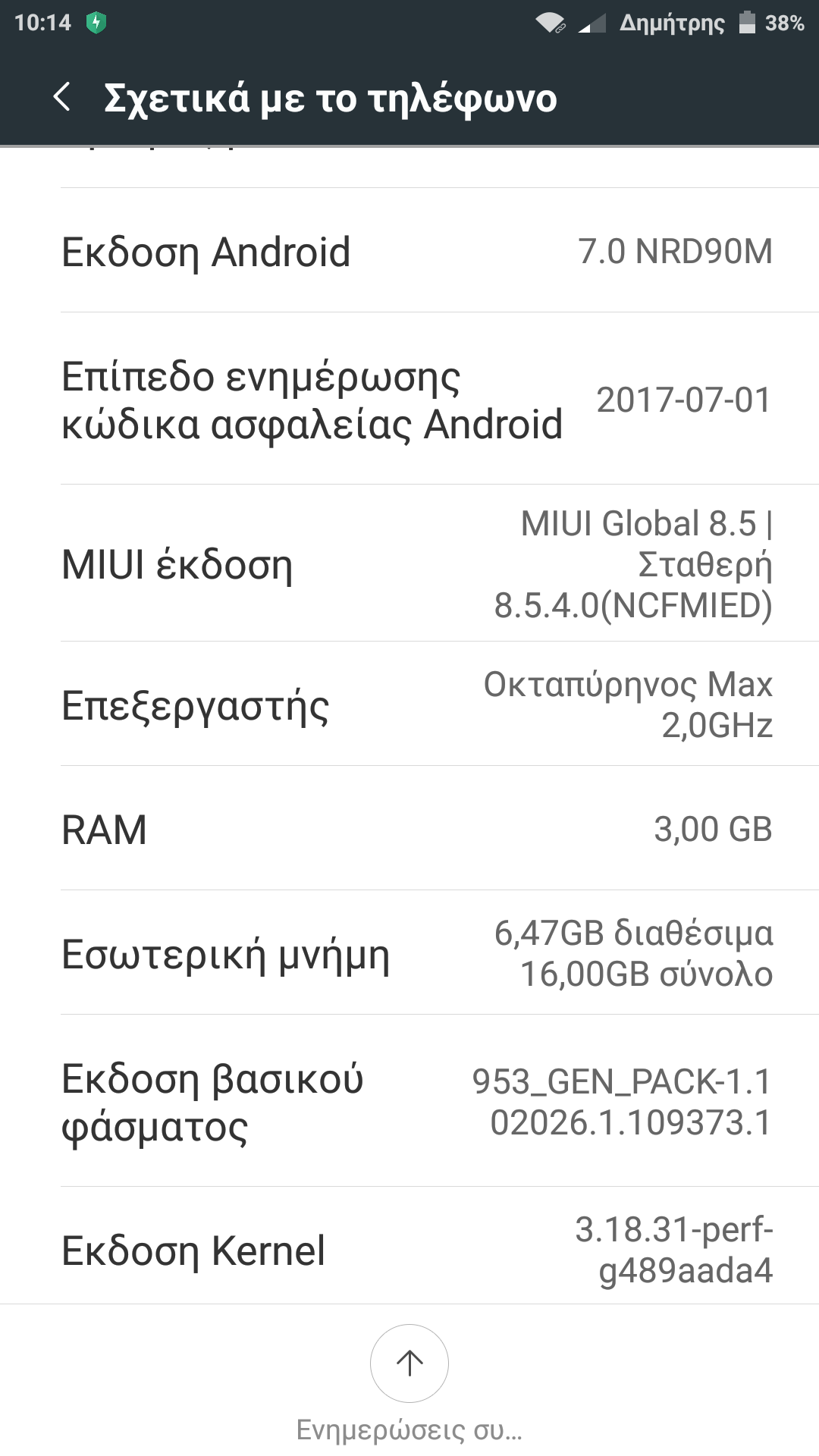Tap the Εκδοση Android row
Screen dimensions: 819x1456
coord(409,251)
